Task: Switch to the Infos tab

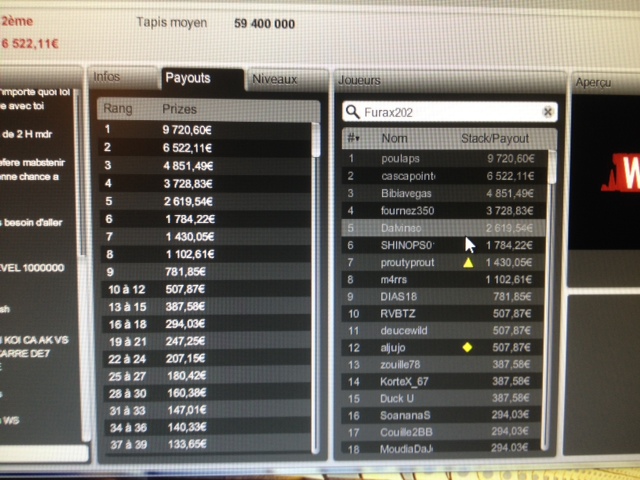Action: click(x=108, y=77)
